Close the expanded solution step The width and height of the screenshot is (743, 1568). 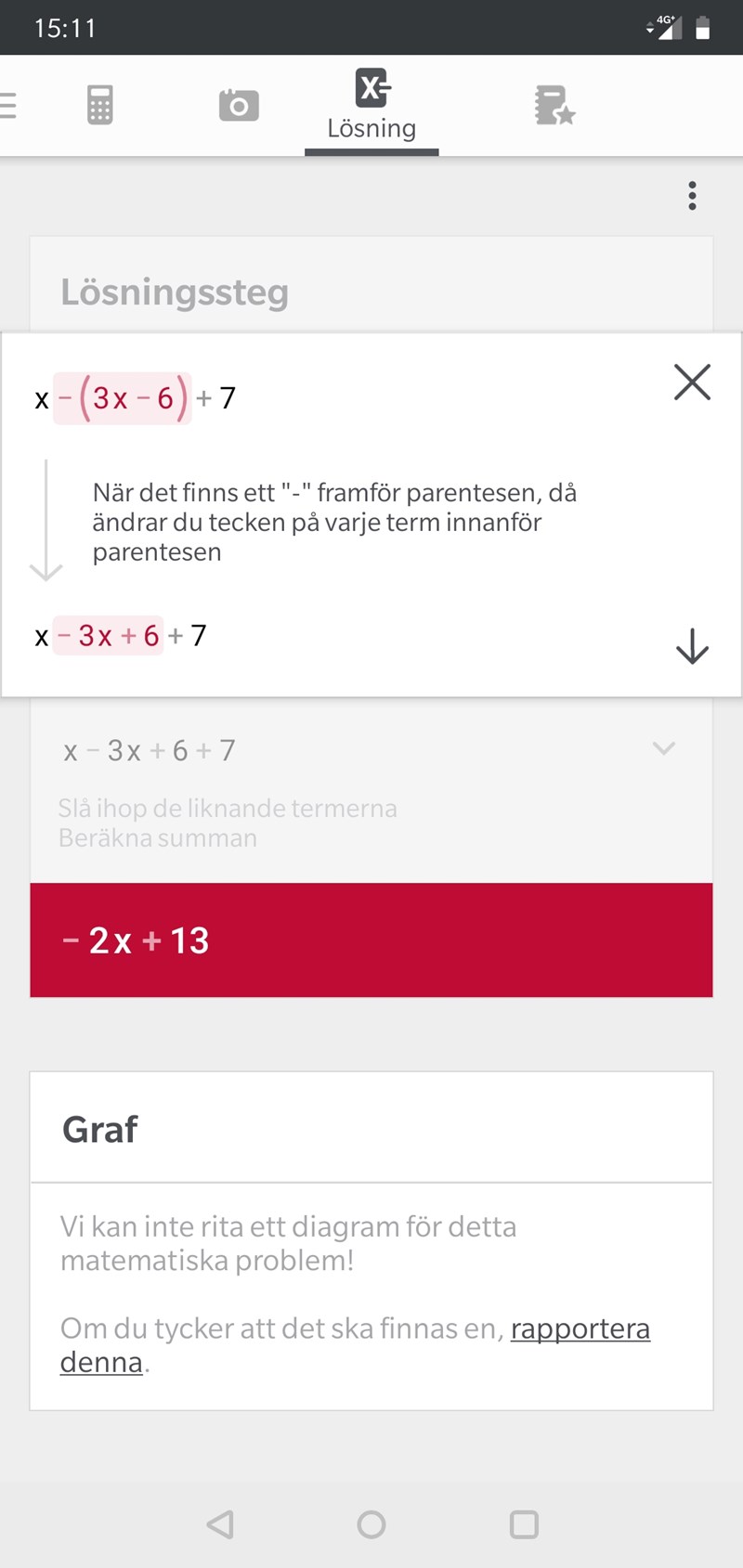tap(692, 382)
